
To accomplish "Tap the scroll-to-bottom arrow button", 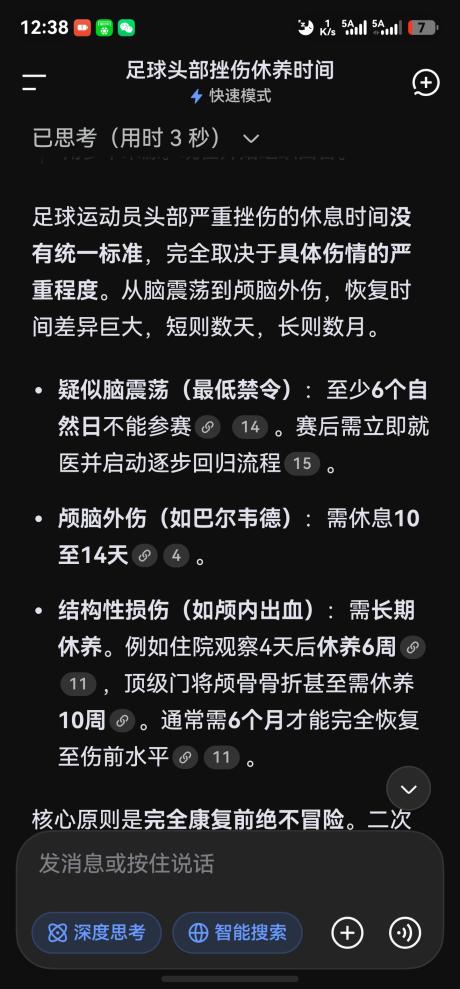I will click(x=408, y=788).
